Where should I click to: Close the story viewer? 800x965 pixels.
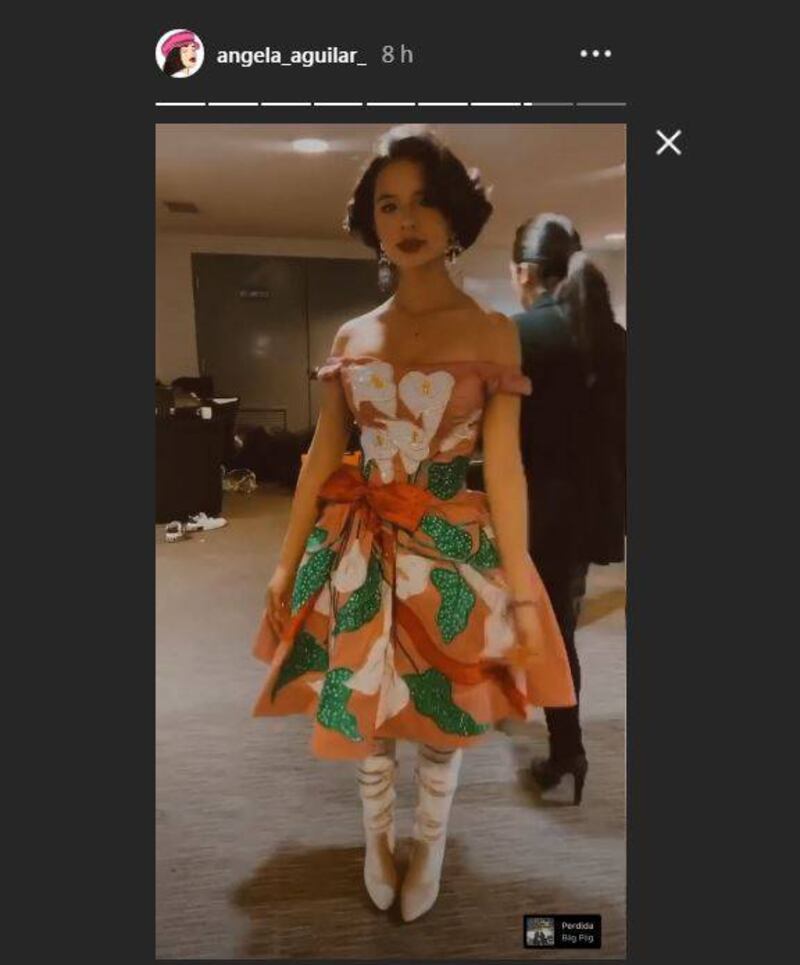click(668, 143)
